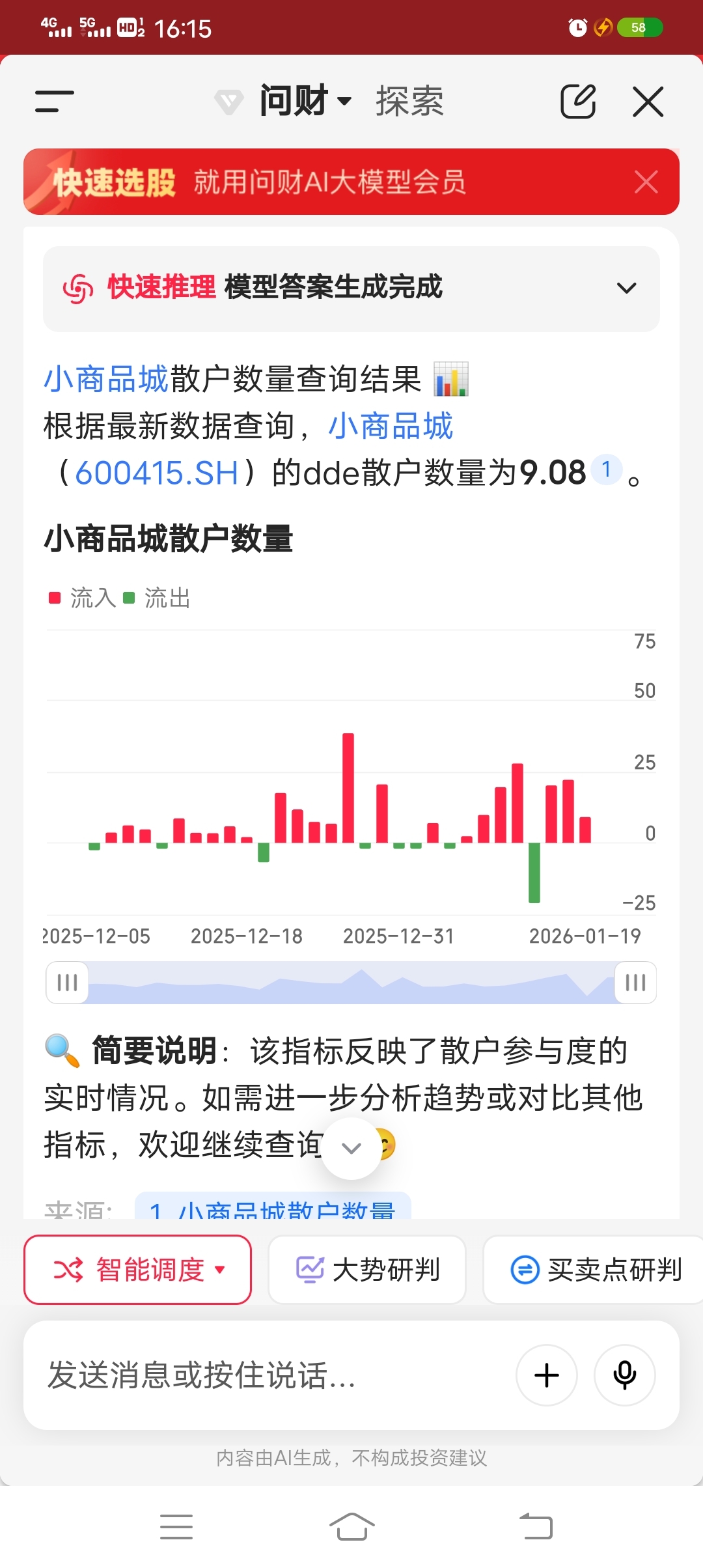Screen dimensions: 703x1568
Task: View citation 1 after 9.08
Action: [x=606, y=469]
